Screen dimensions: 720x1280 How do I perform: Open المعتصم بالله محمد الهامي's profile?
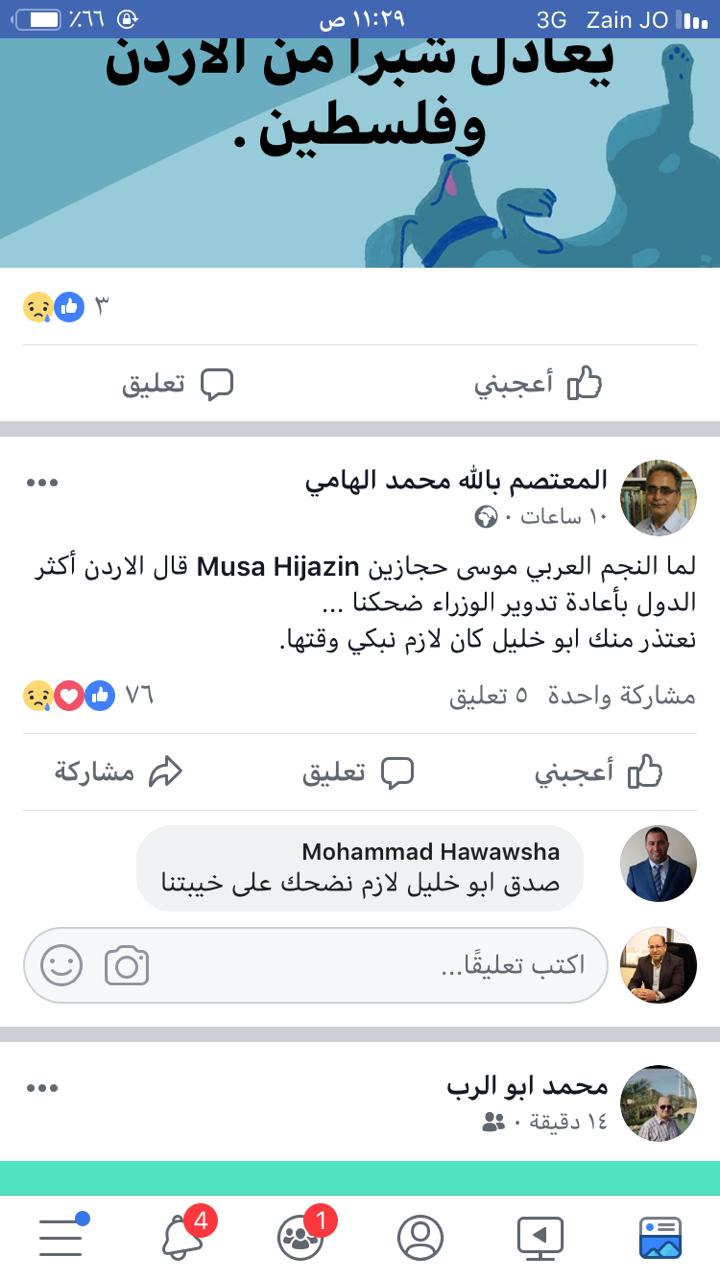coord(455,480)
